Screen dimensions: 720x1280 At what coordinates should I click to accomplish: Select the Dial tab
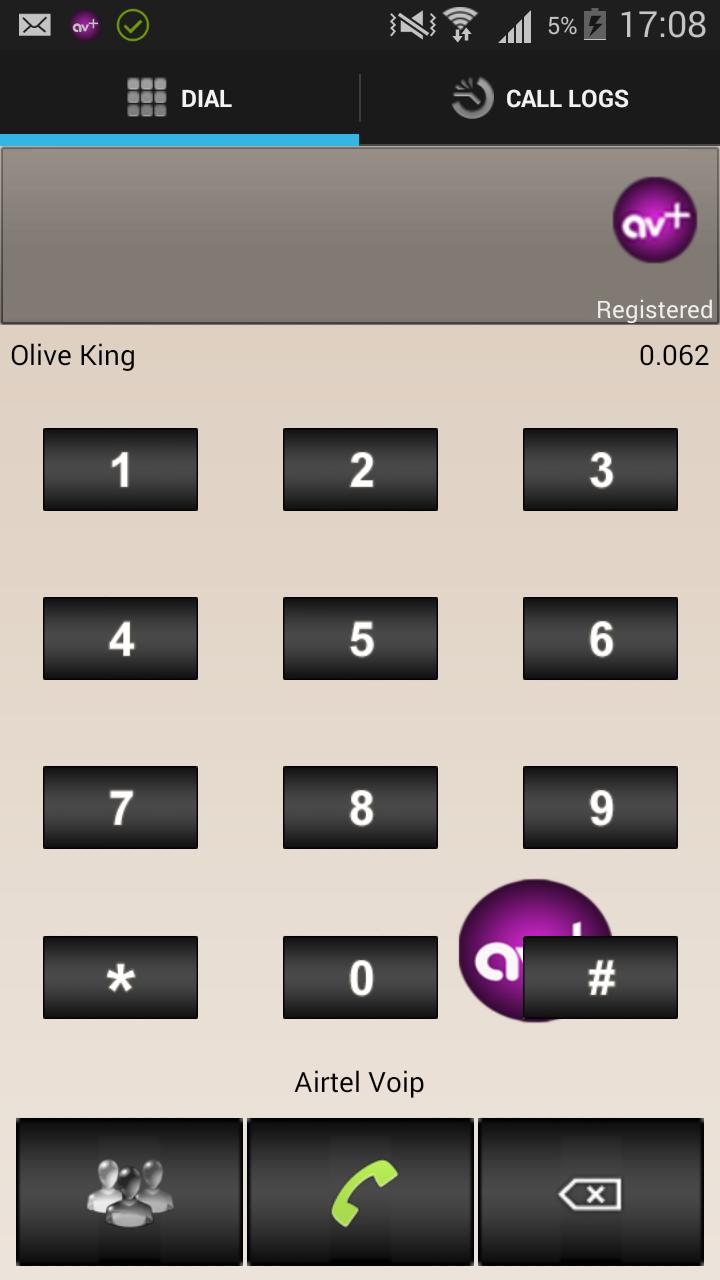180,99
